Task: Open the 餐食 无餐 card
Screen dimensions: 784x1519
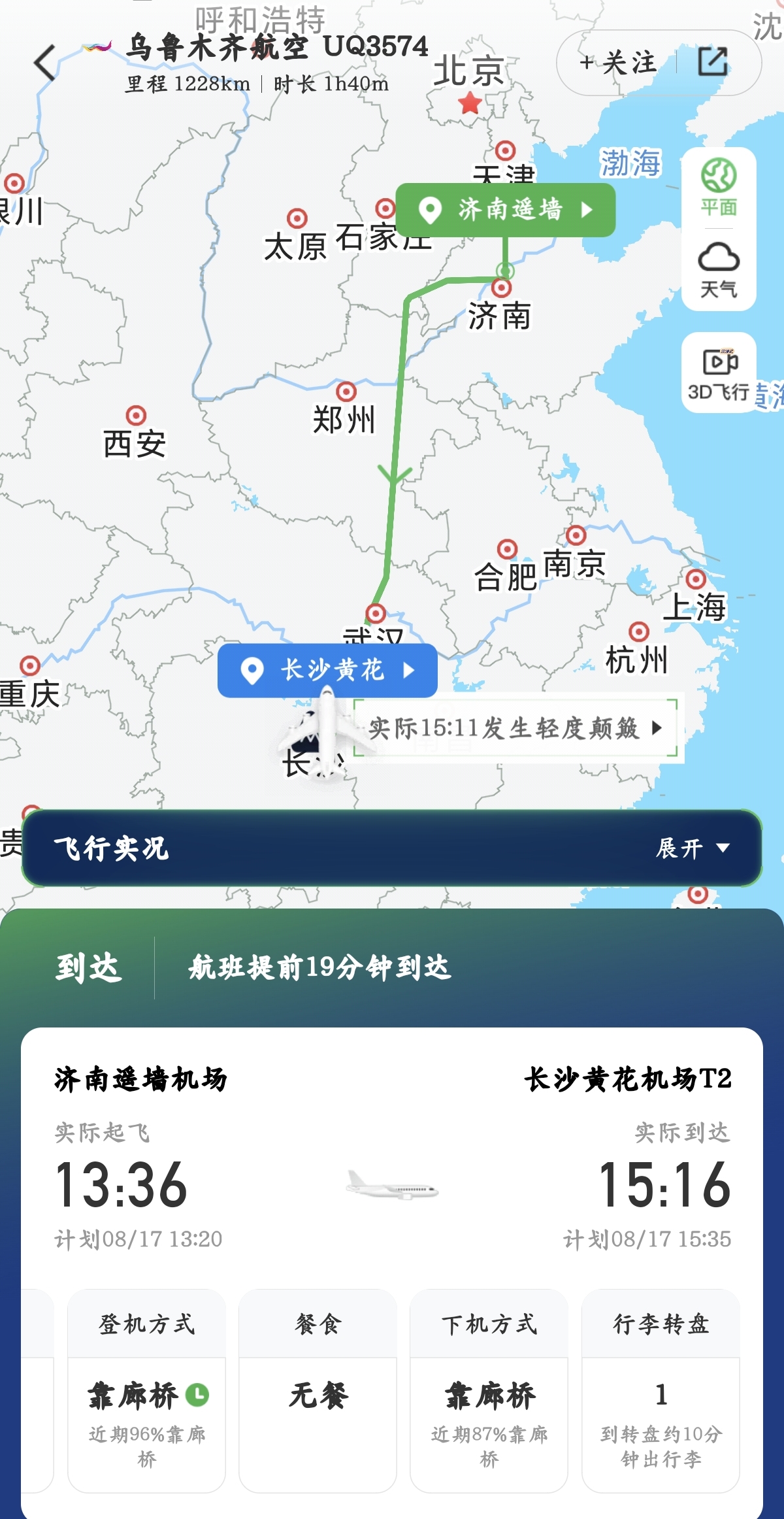Action: (x=318, y=1390)
